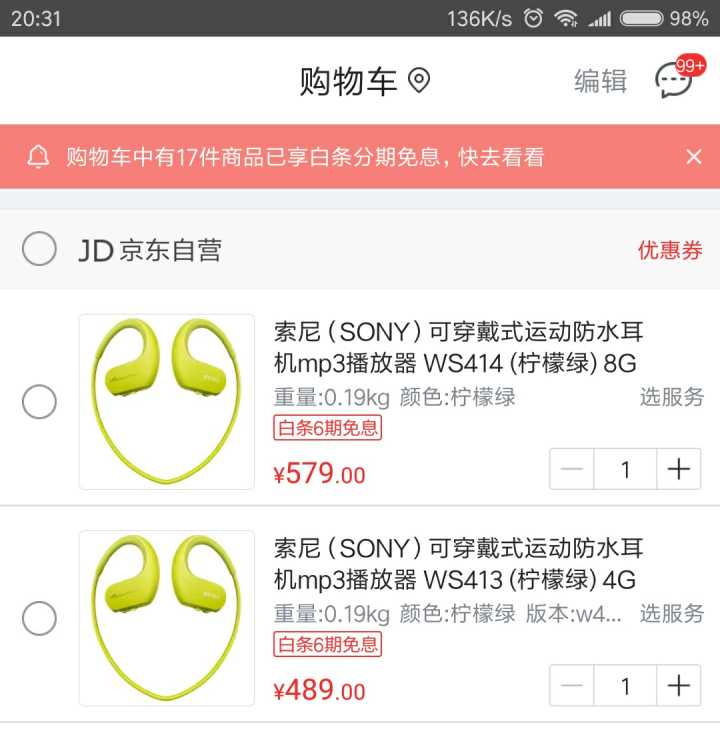Choose 选服务 for the WS413 4G item

pos(672,613)
